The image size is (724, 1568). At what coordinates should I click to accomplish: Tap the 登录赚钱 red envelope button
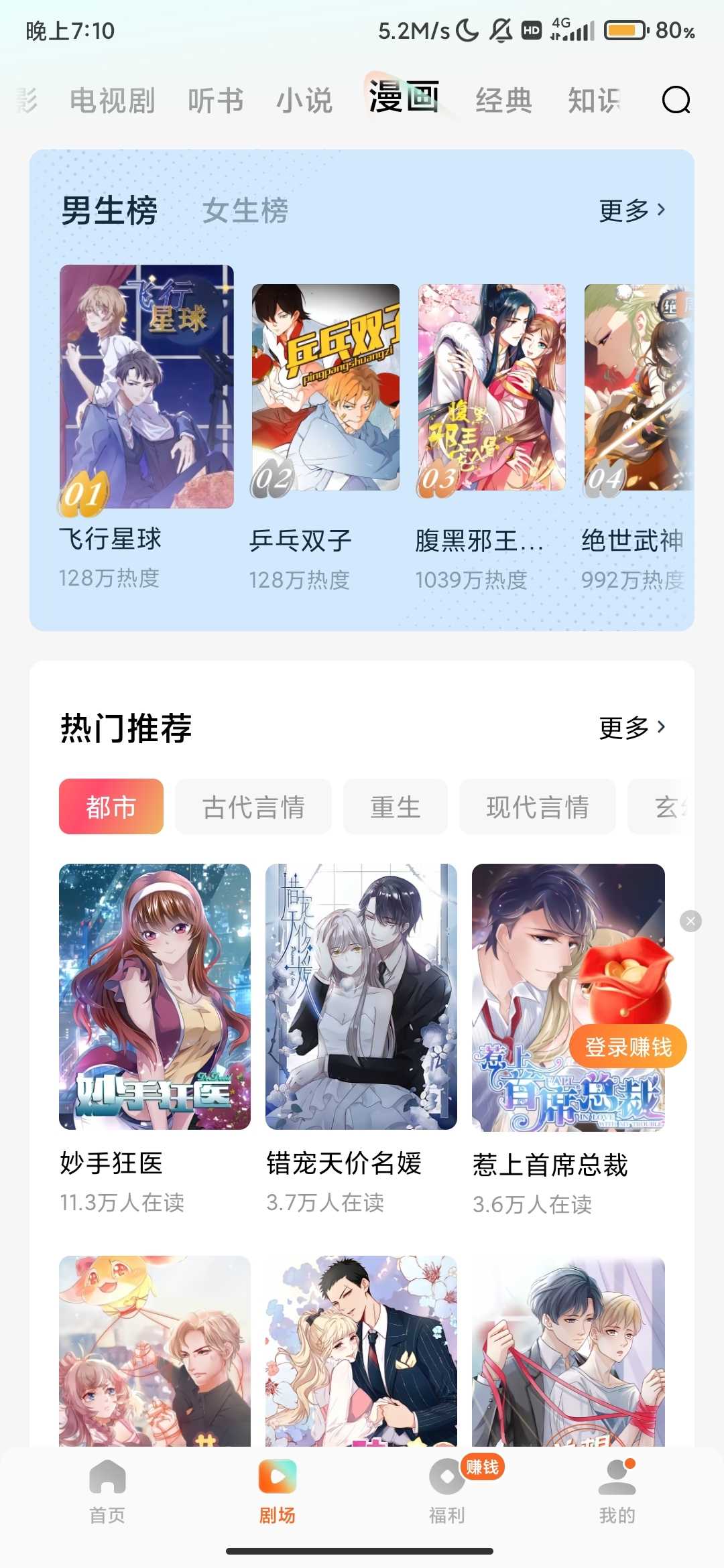coord(627,1046)
